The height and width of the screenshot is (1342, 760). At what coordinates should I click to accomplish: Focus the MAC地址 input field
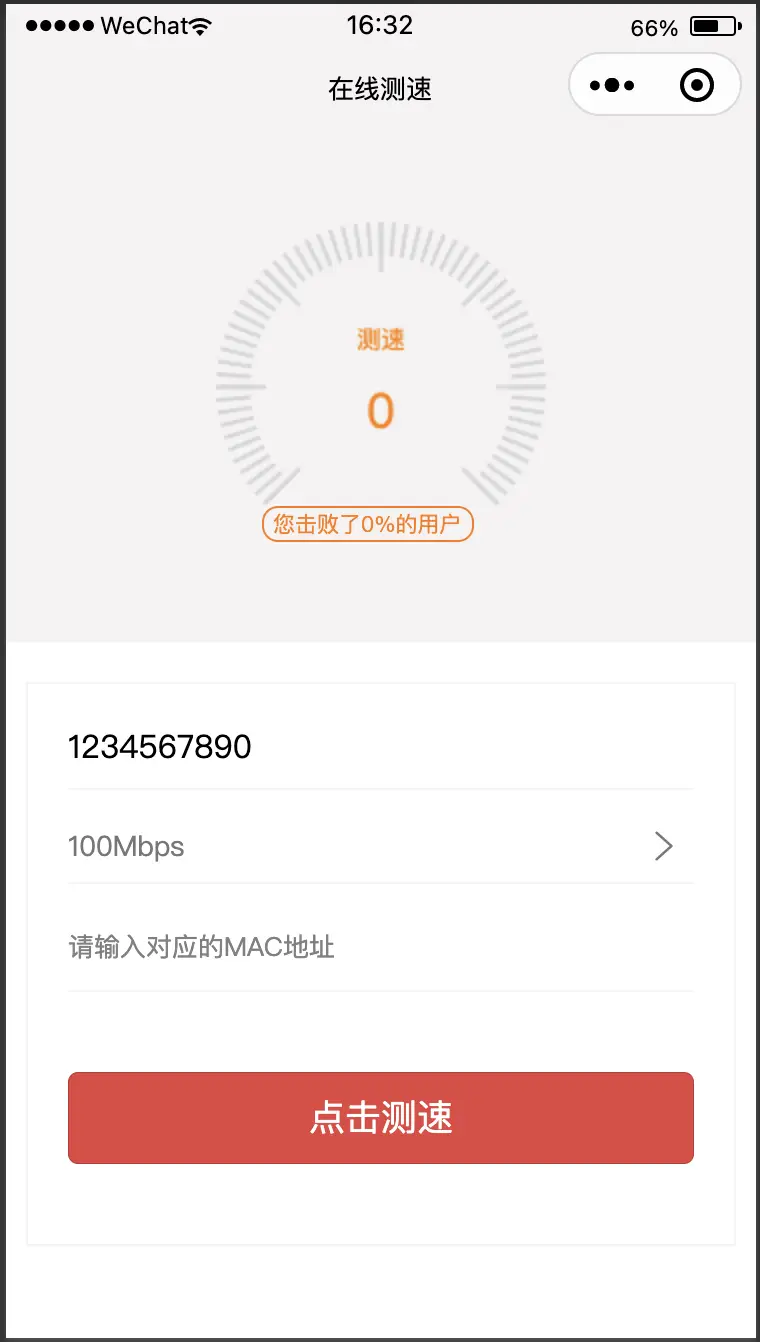coord(380,947)
